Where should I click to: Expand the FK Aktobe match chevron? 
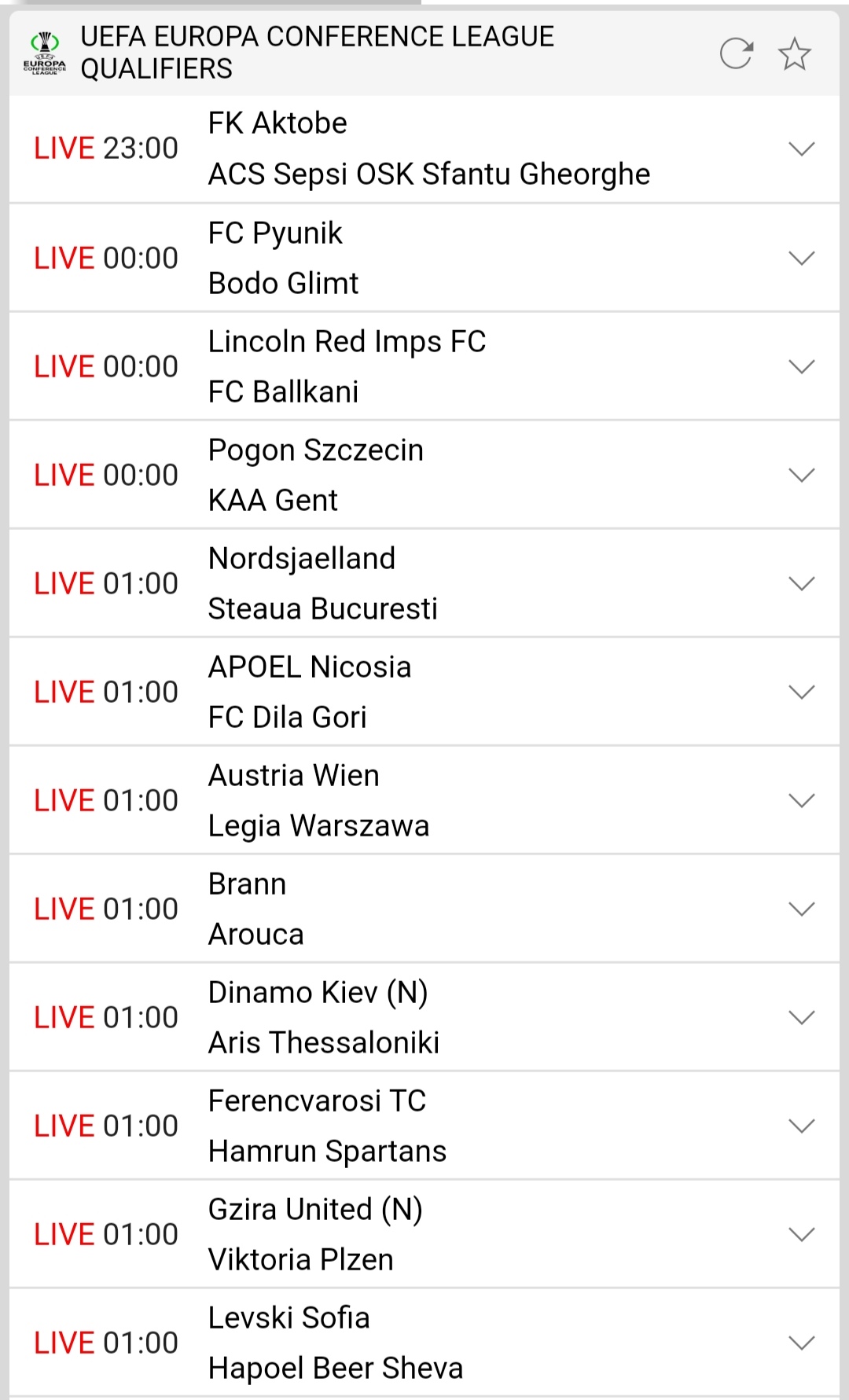[801, 149]
